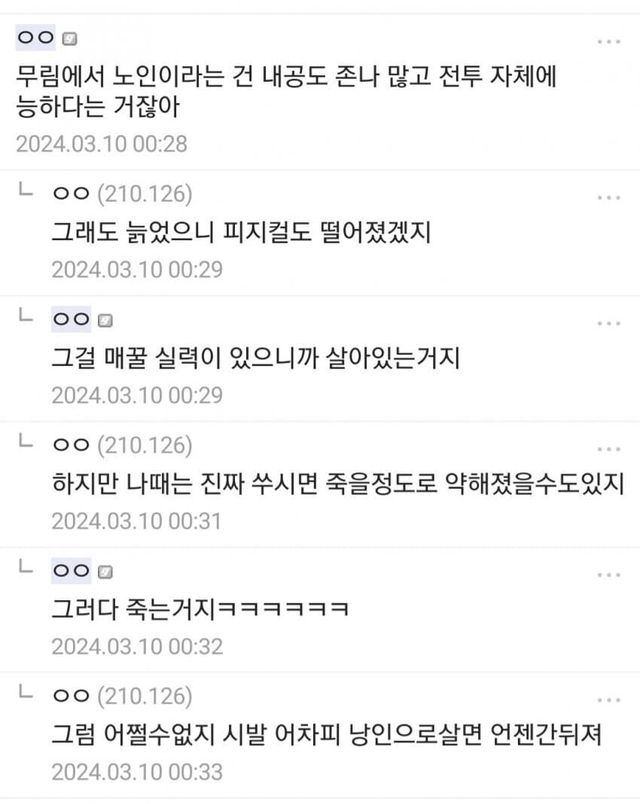
Task: Open the more menu on the ㅋㅋㅋㅋㅋㅋ reply
Action: 608,575
